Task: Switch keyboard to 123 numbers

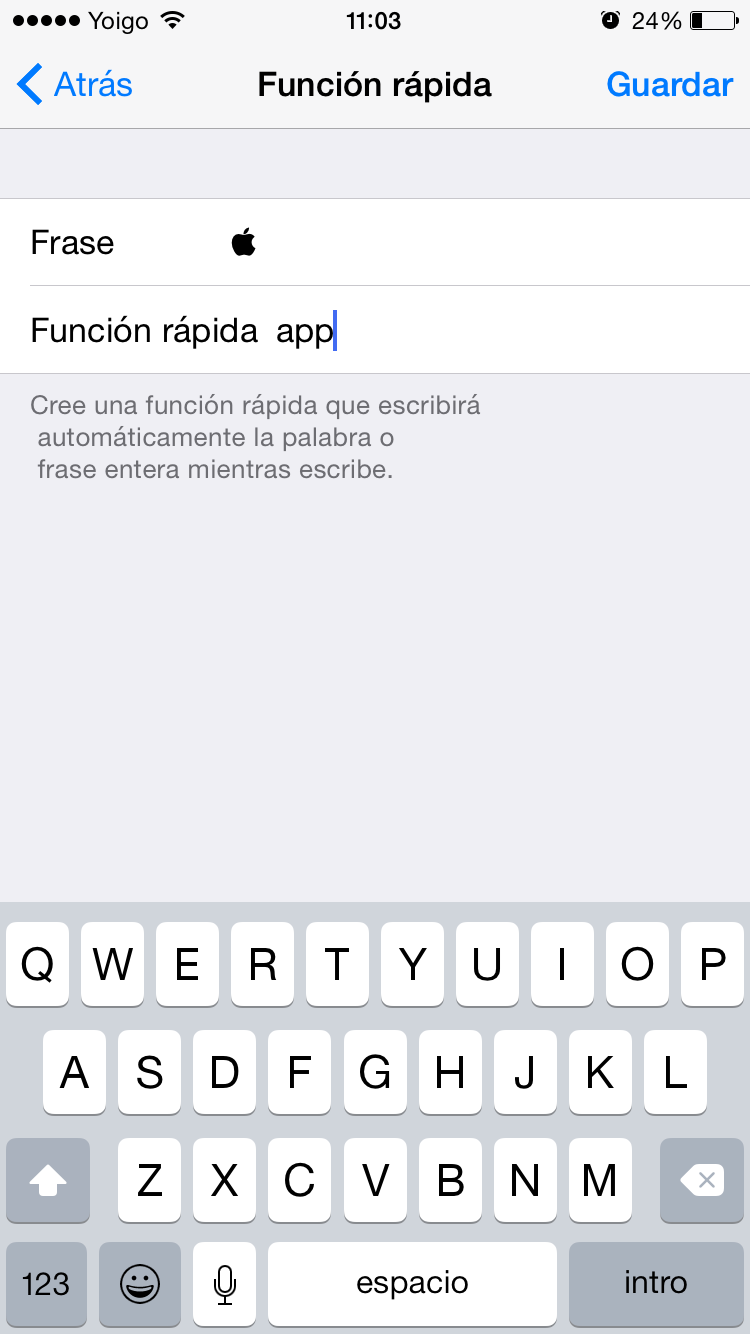Action: coord(46,1283)
